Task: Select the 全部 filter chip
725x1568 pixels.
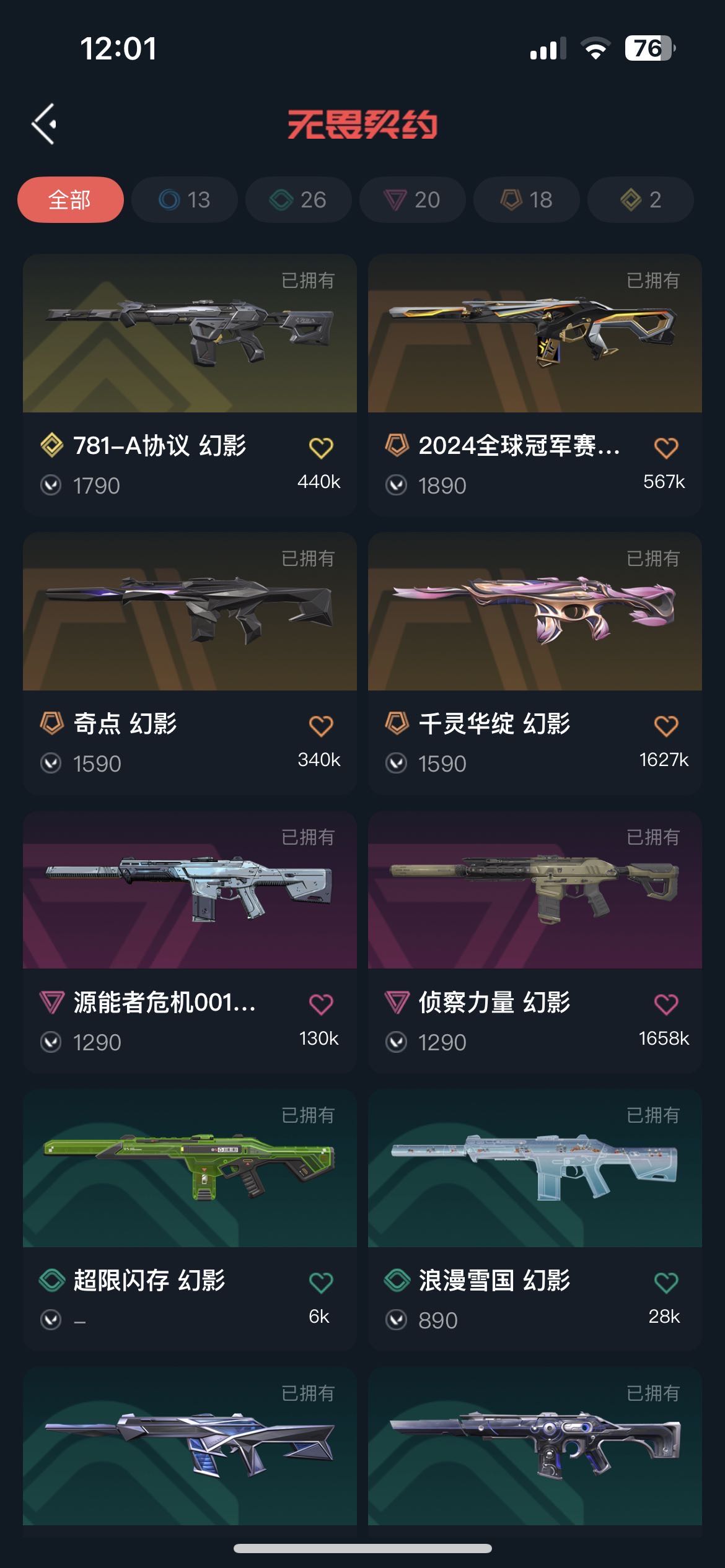Action: click(x=70, y=200)
